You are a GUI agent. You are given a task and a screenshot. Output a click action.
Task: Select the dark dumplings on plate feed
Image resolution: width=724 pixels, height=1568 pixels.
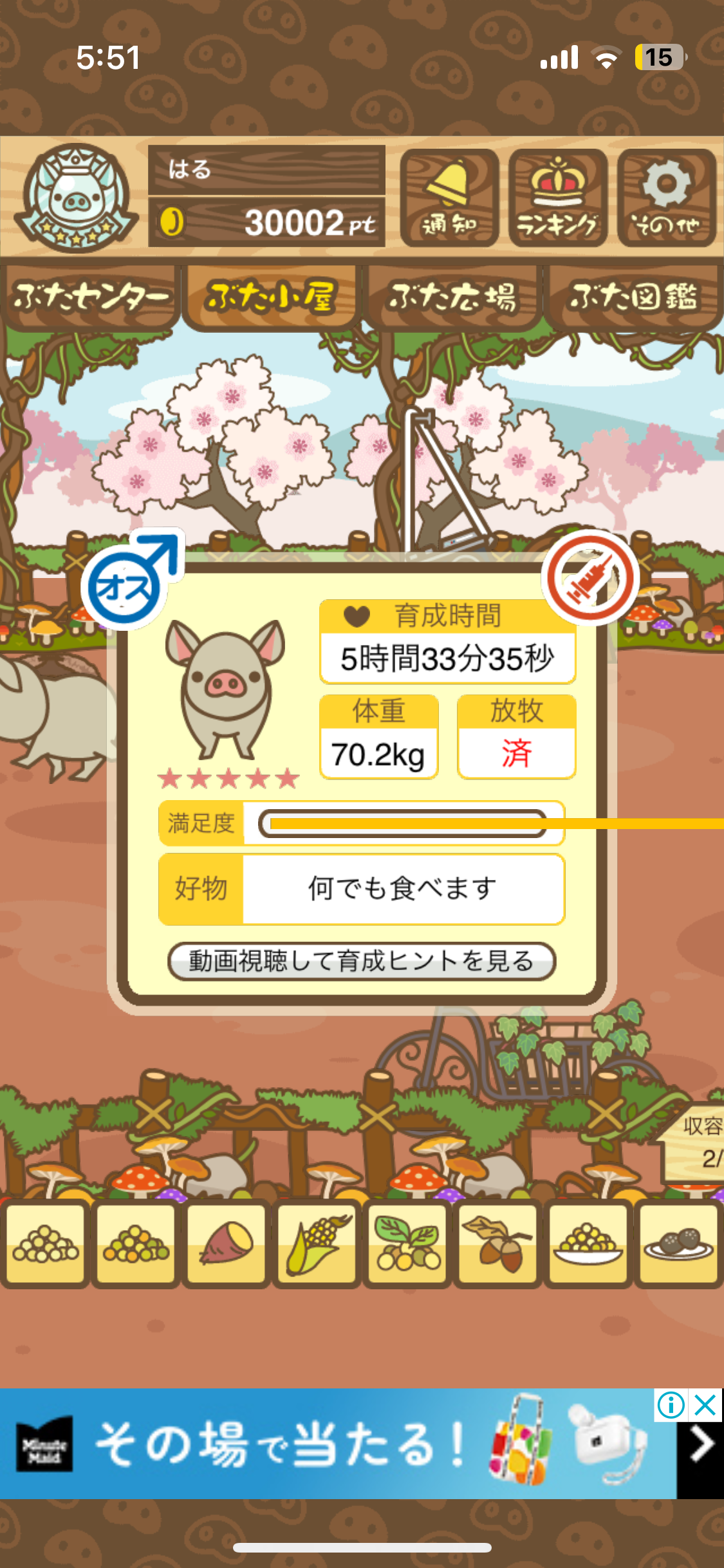[678, 1243]
